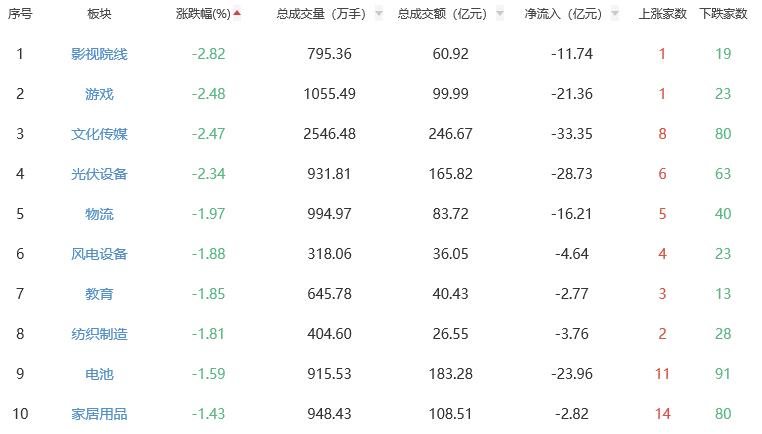Viewport: 762px width, 434px height.
Task: Open the 家居用品 sector
Action: point(99,414)
